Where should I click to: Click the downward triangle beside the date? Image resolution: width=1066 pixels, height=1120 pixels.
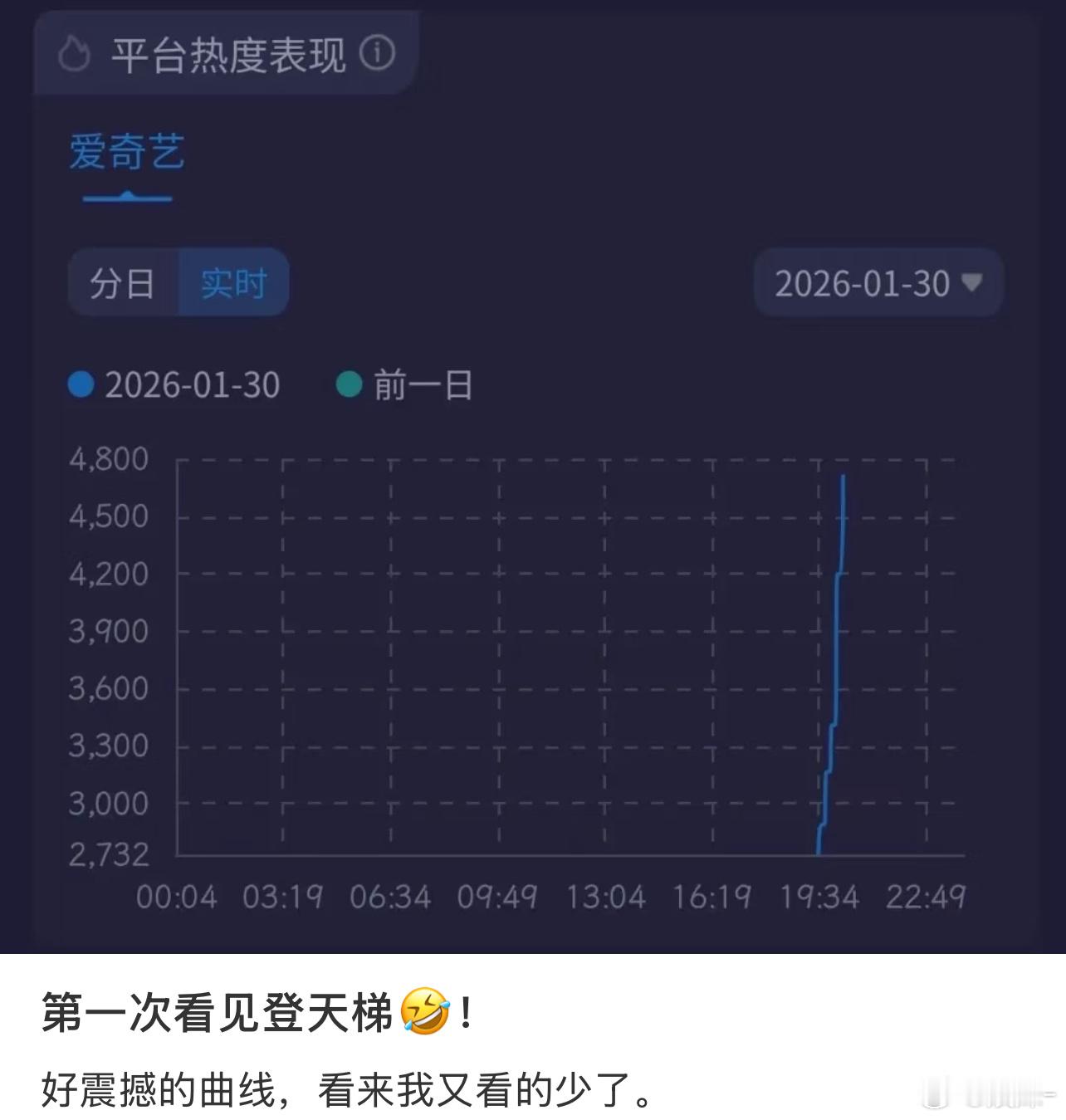click(x=970, y=283)
